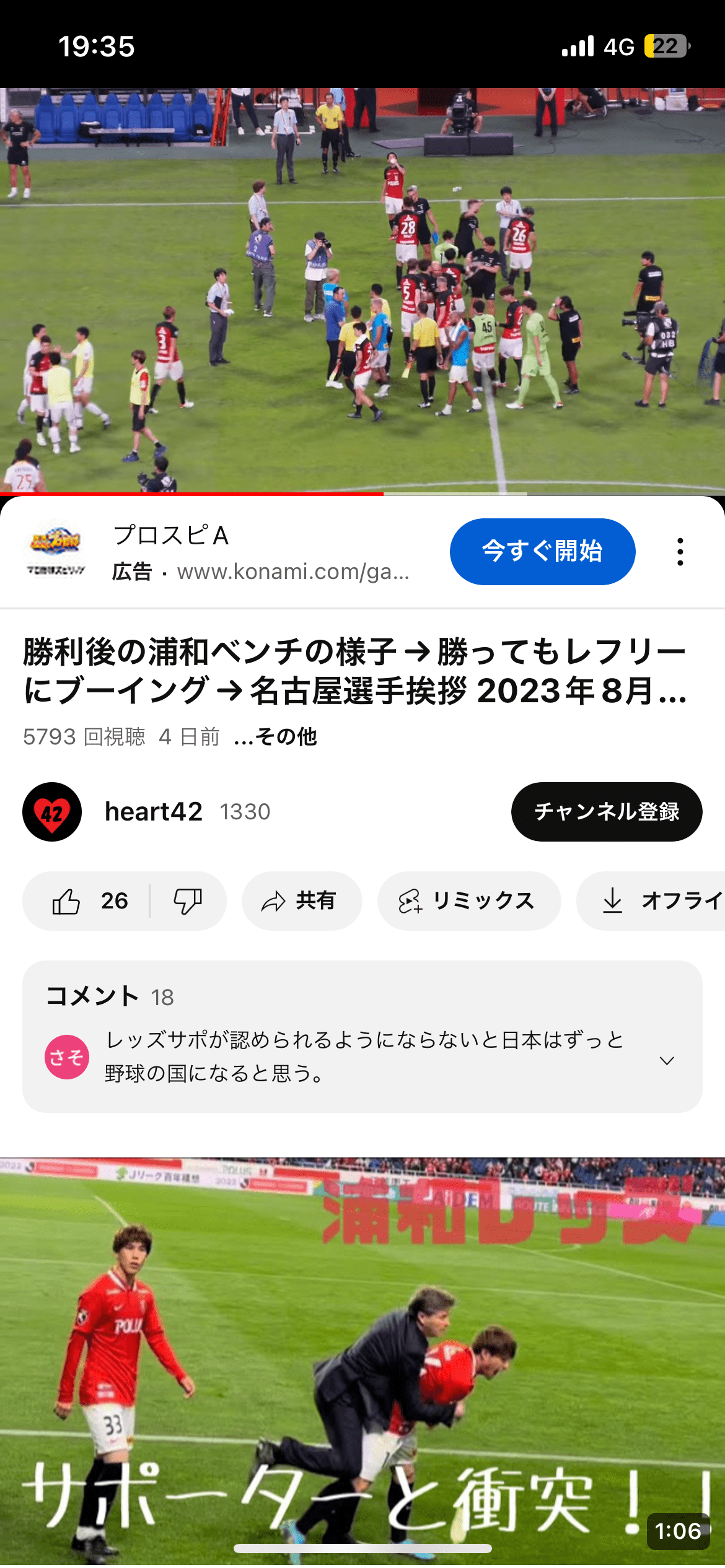Dislike this video
Viewport: 725px width, 1568px height.
(x=188, y=901)
